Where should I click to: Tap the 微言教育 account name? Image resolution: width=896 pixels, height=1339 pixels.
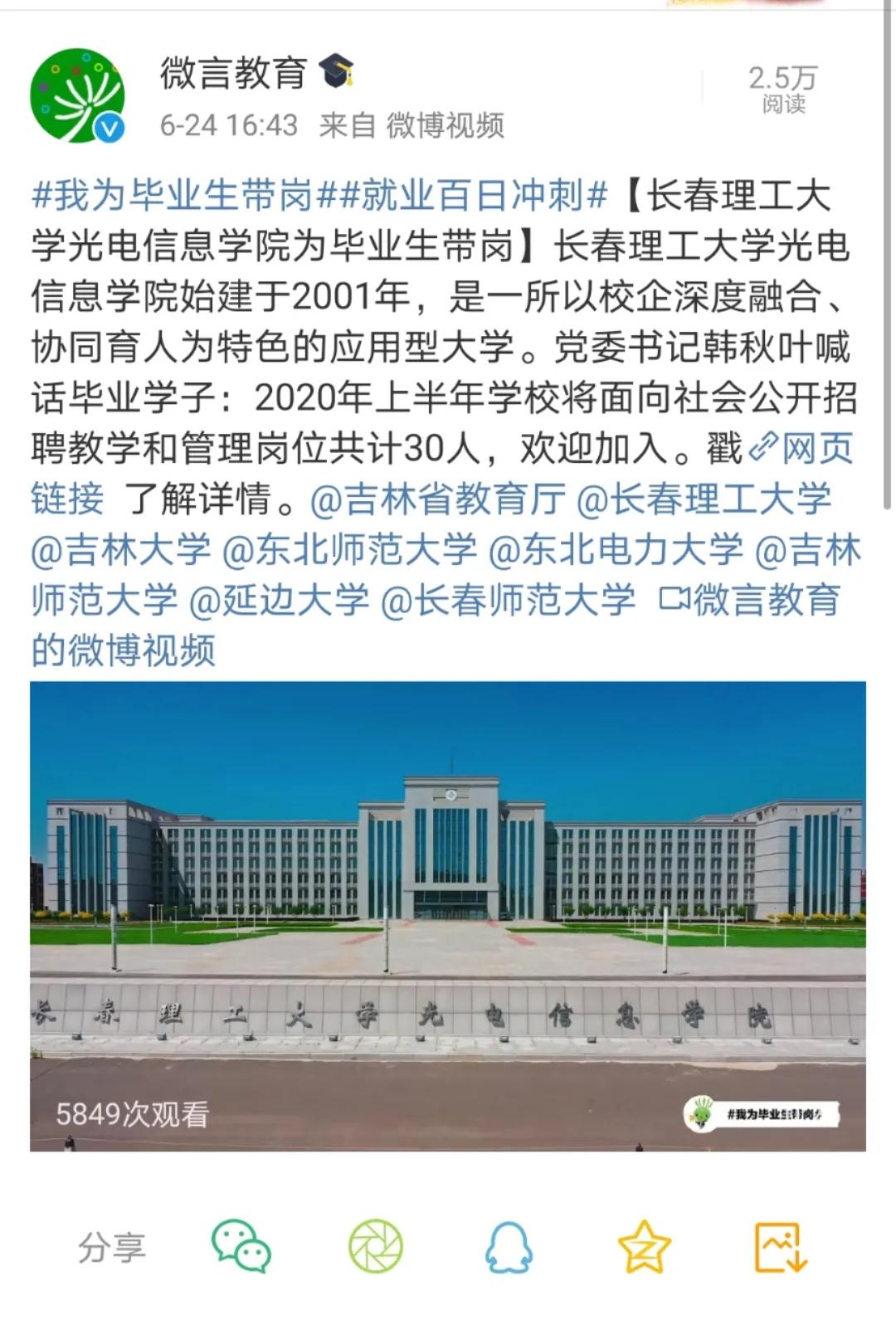233,73
